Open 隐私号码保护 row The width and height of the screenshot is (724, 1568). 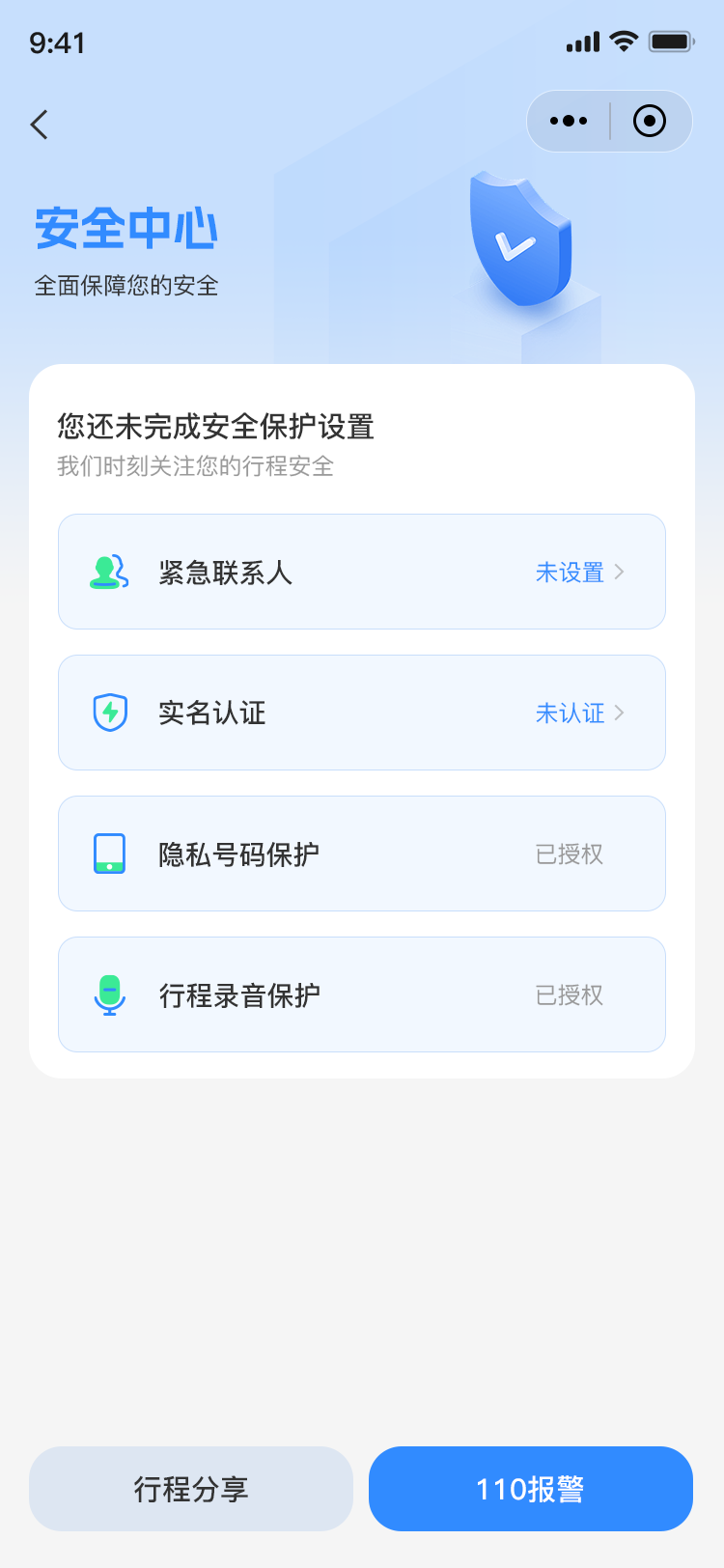coord(362,854)
